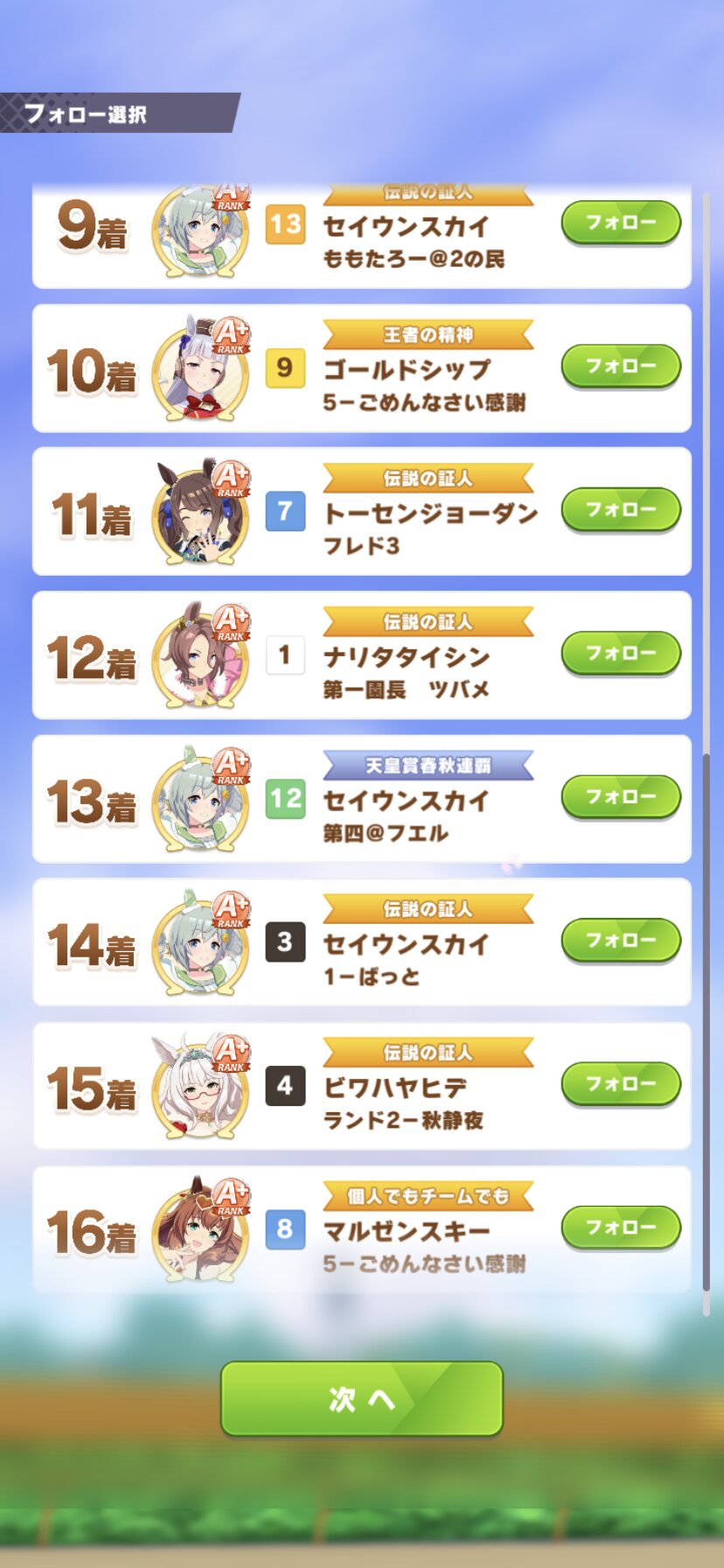Follow the 11th place Tosen Jordan trainer
The image size is (724, 1568).
621,509
